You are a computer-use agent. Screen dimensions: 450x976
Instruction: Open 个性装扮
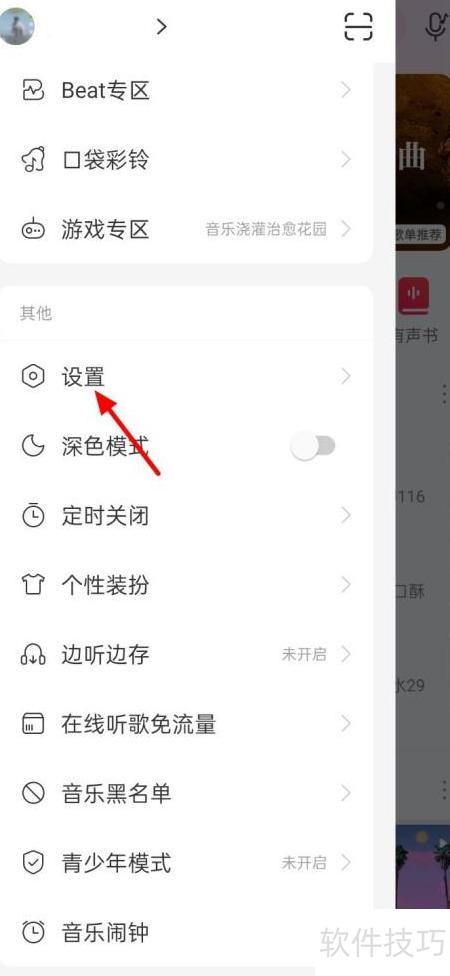coord(187,585)
